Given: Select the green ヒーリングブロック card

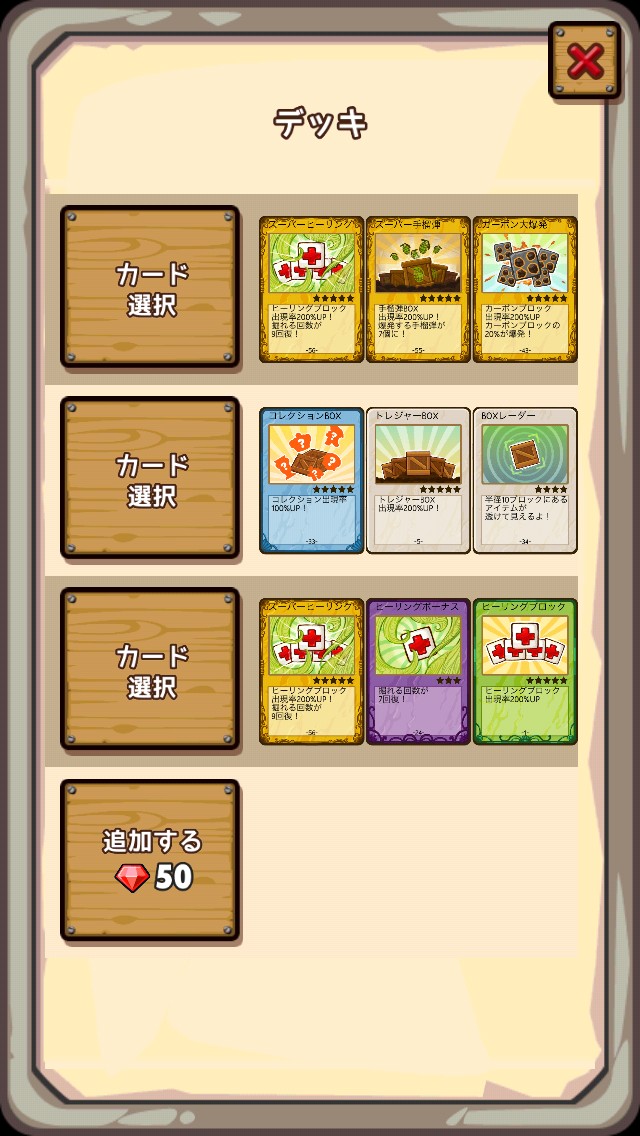Looking at the screenshot, I should 524,671.
